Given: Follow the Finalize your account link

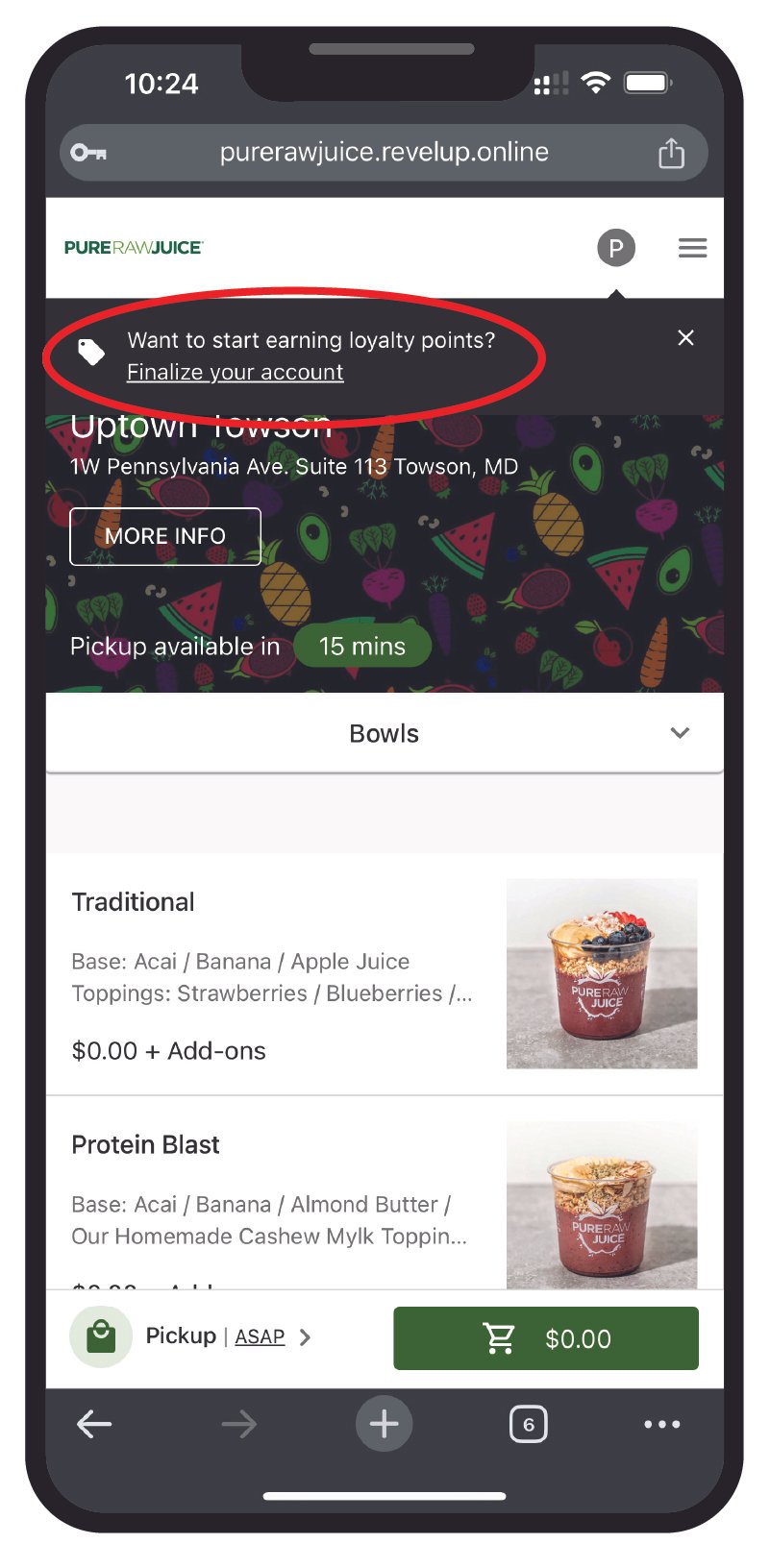Looking at the screenshot, I should coord(235,372).
